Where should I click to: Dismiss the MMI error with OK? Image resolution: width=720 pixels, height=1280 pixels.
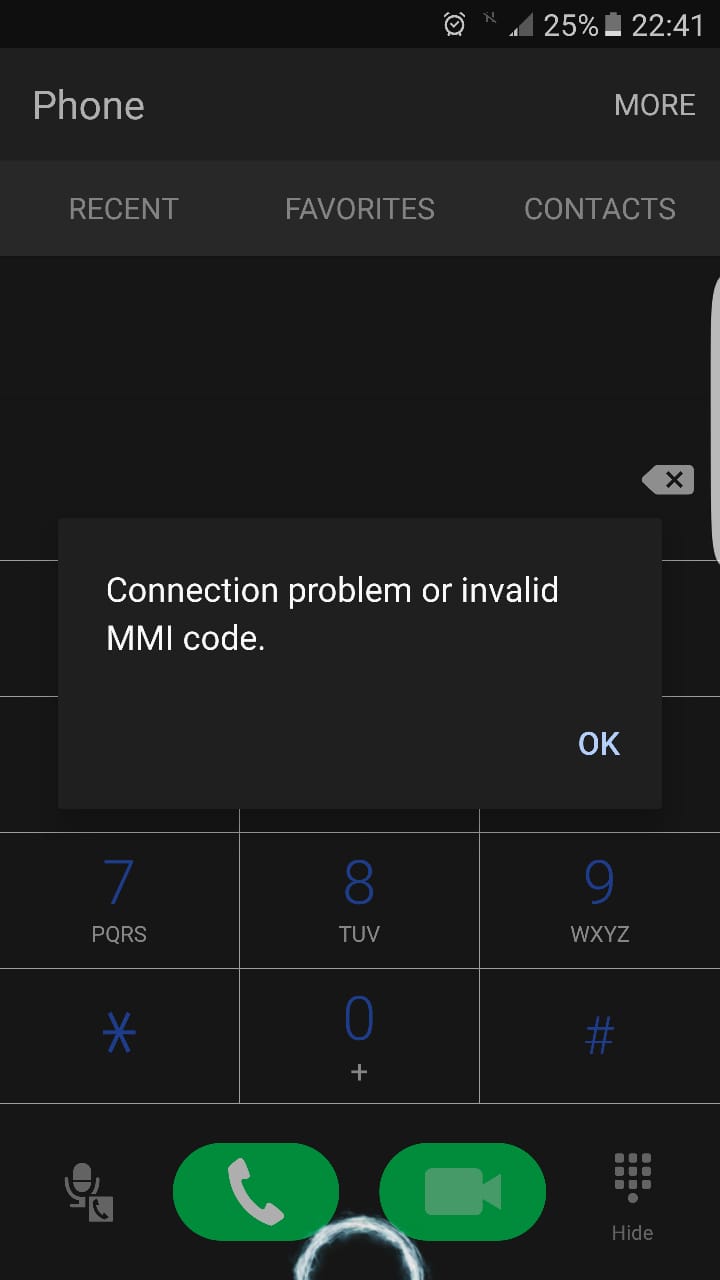pos(599,744)
